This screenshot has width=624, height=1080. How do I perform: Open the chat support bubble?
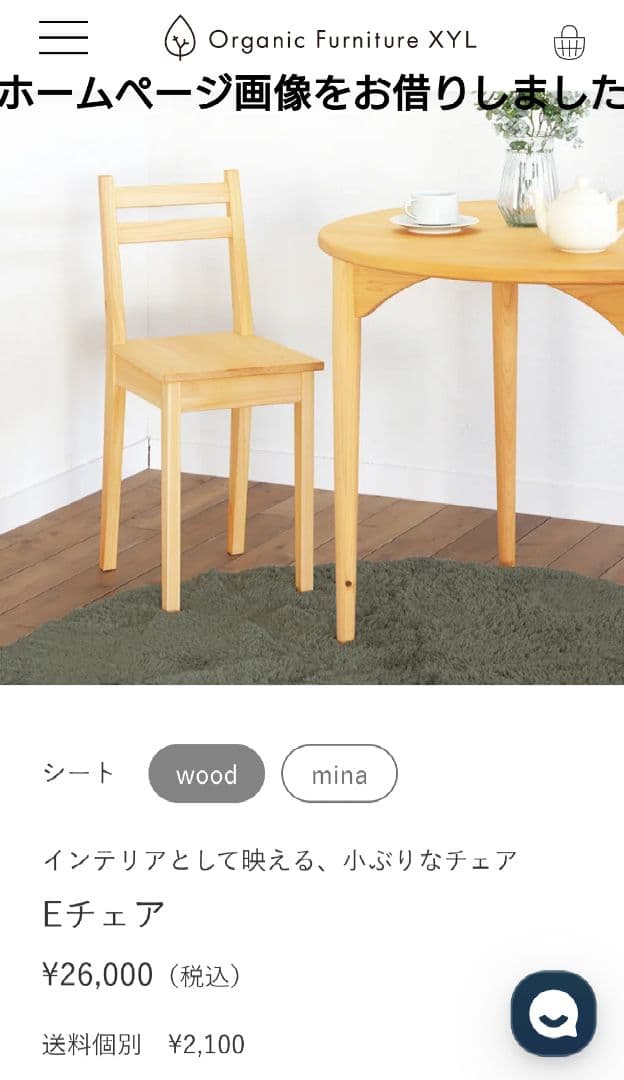coord(553,1013)
